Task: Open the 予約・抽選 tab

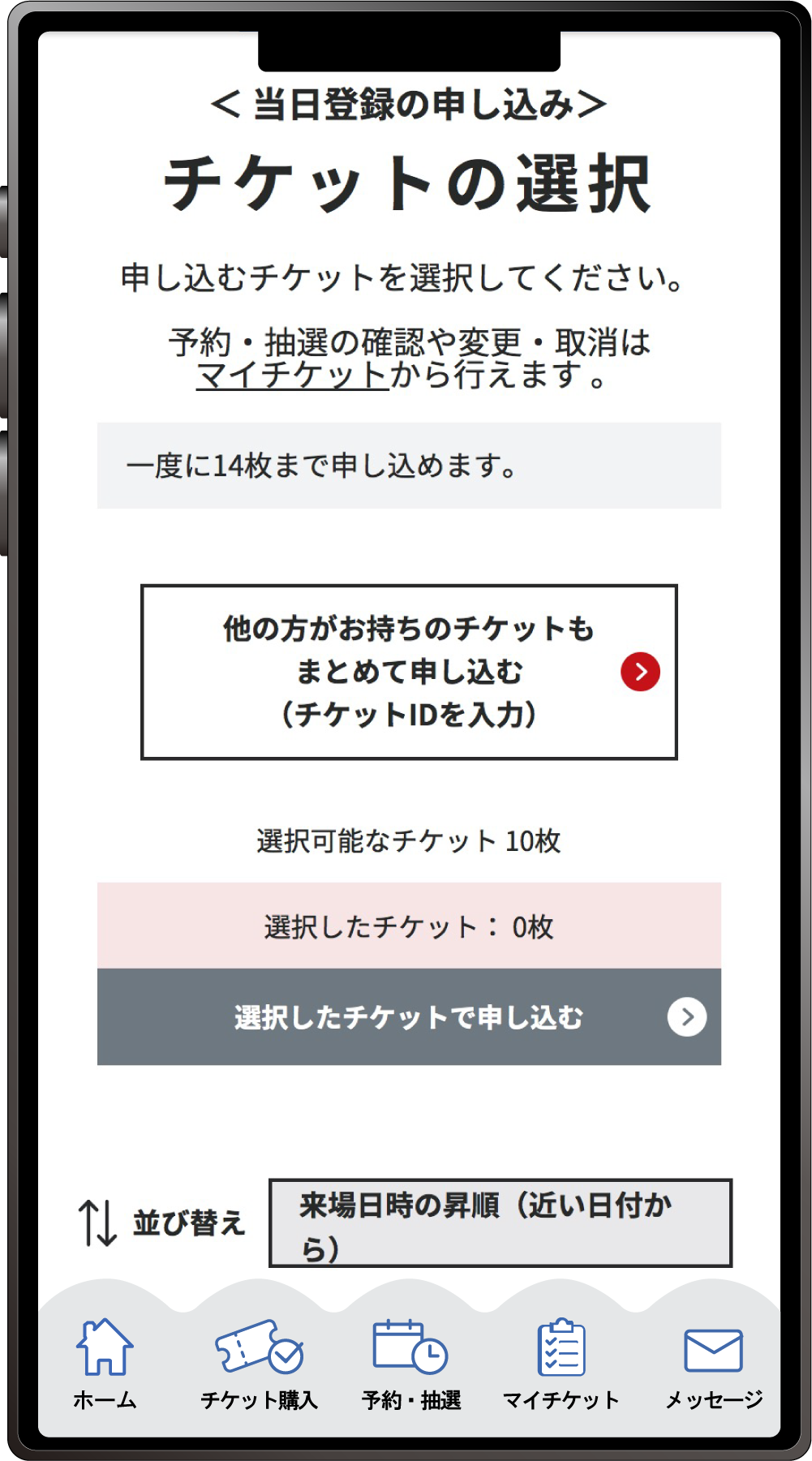Action: 411,1364
